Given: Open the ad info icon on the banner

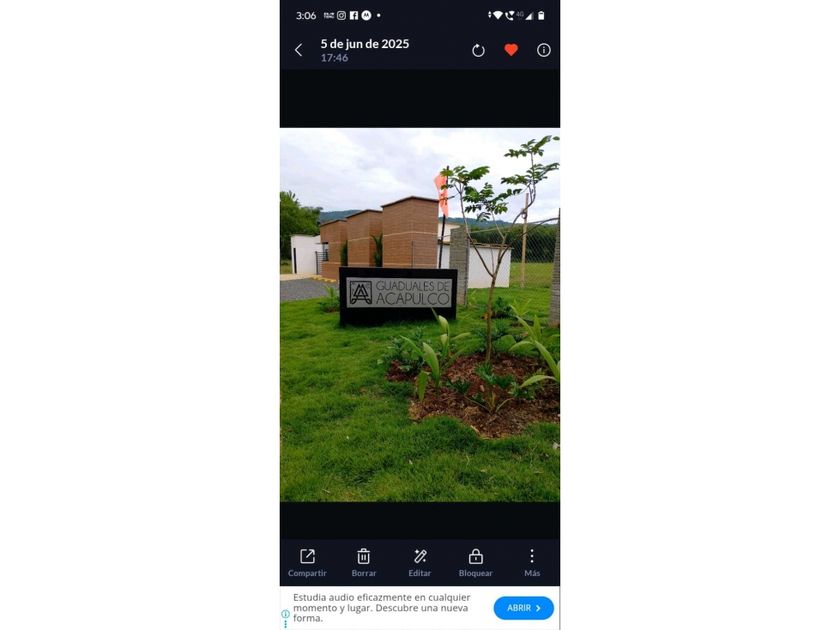Looking at the screenshot, I should pos(286,614).
